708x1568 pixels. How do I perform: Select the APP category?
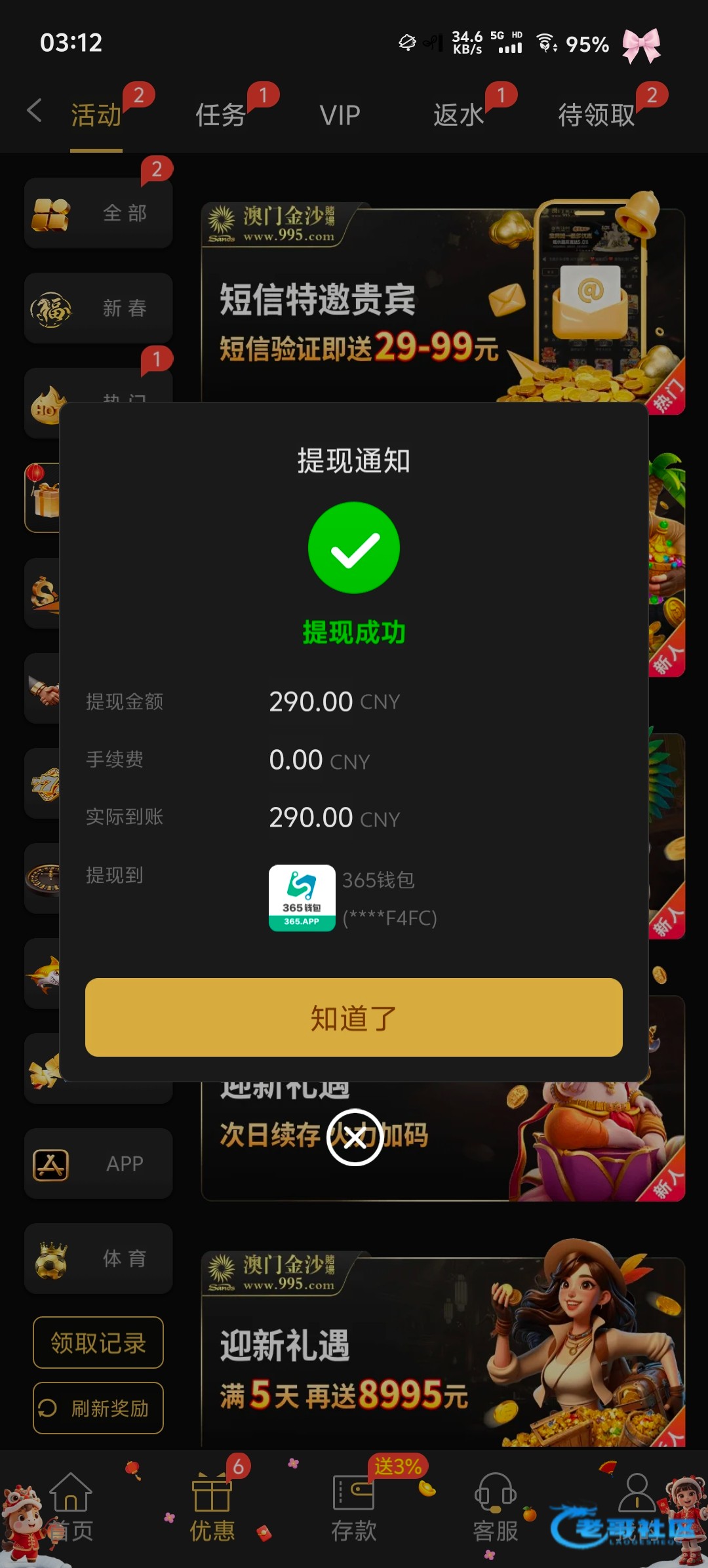click(98, 1164)
